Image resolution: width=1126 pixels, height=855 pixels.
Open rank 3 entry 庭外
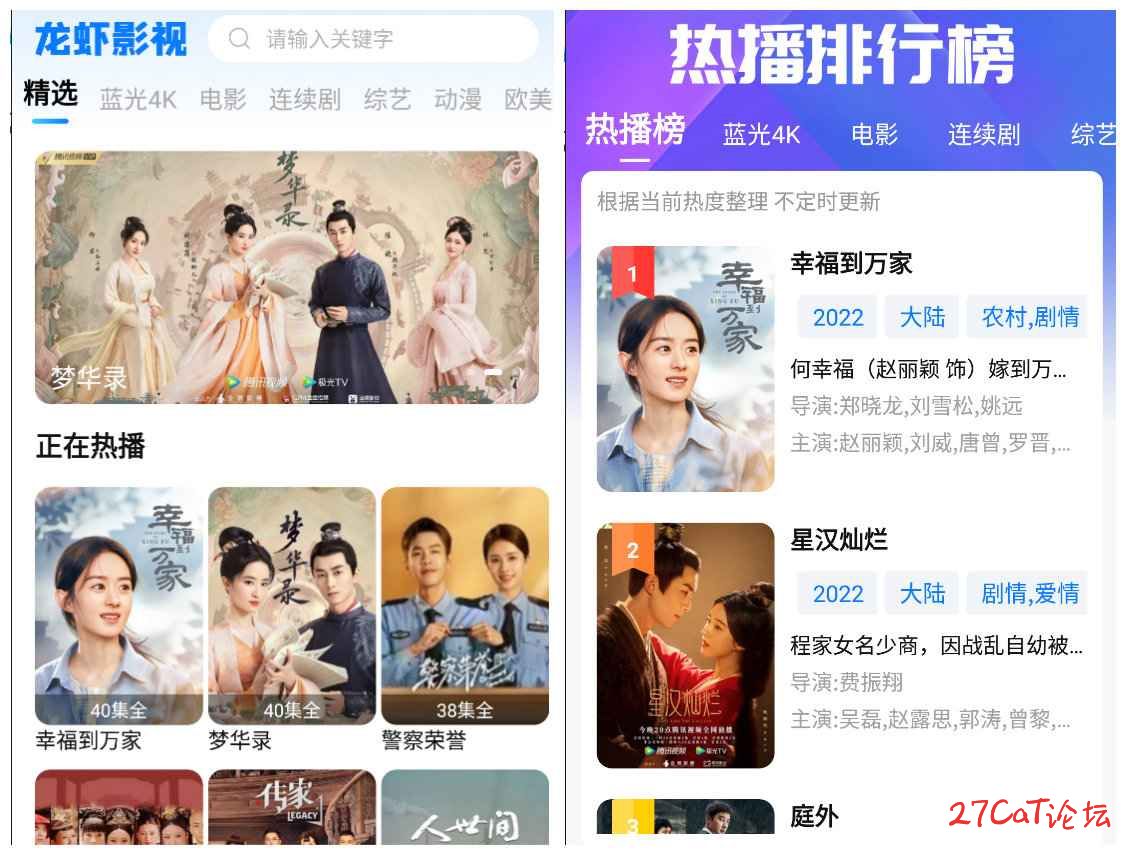[x=814, y=816]
